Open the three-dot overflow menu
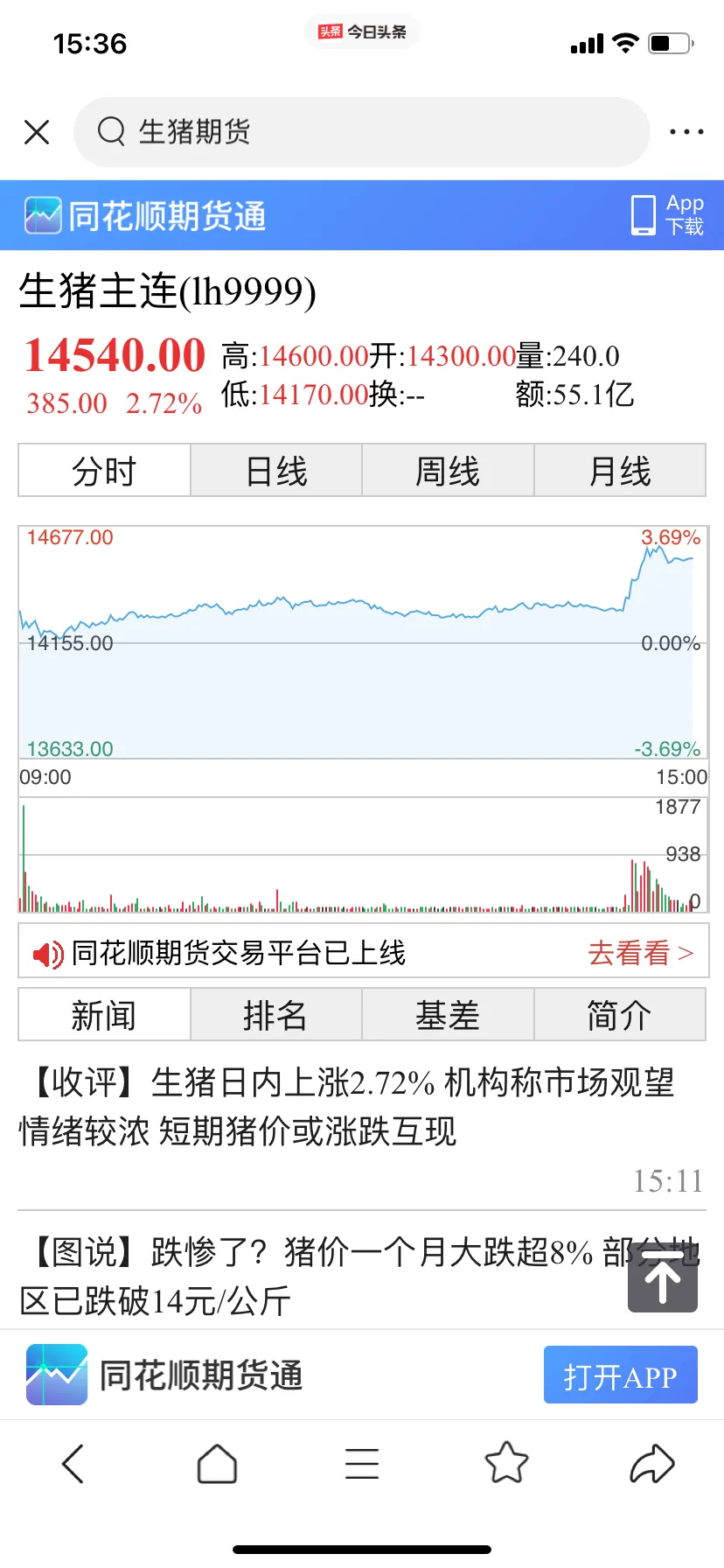The image size is (724, 1568). [x=686, y=132]
